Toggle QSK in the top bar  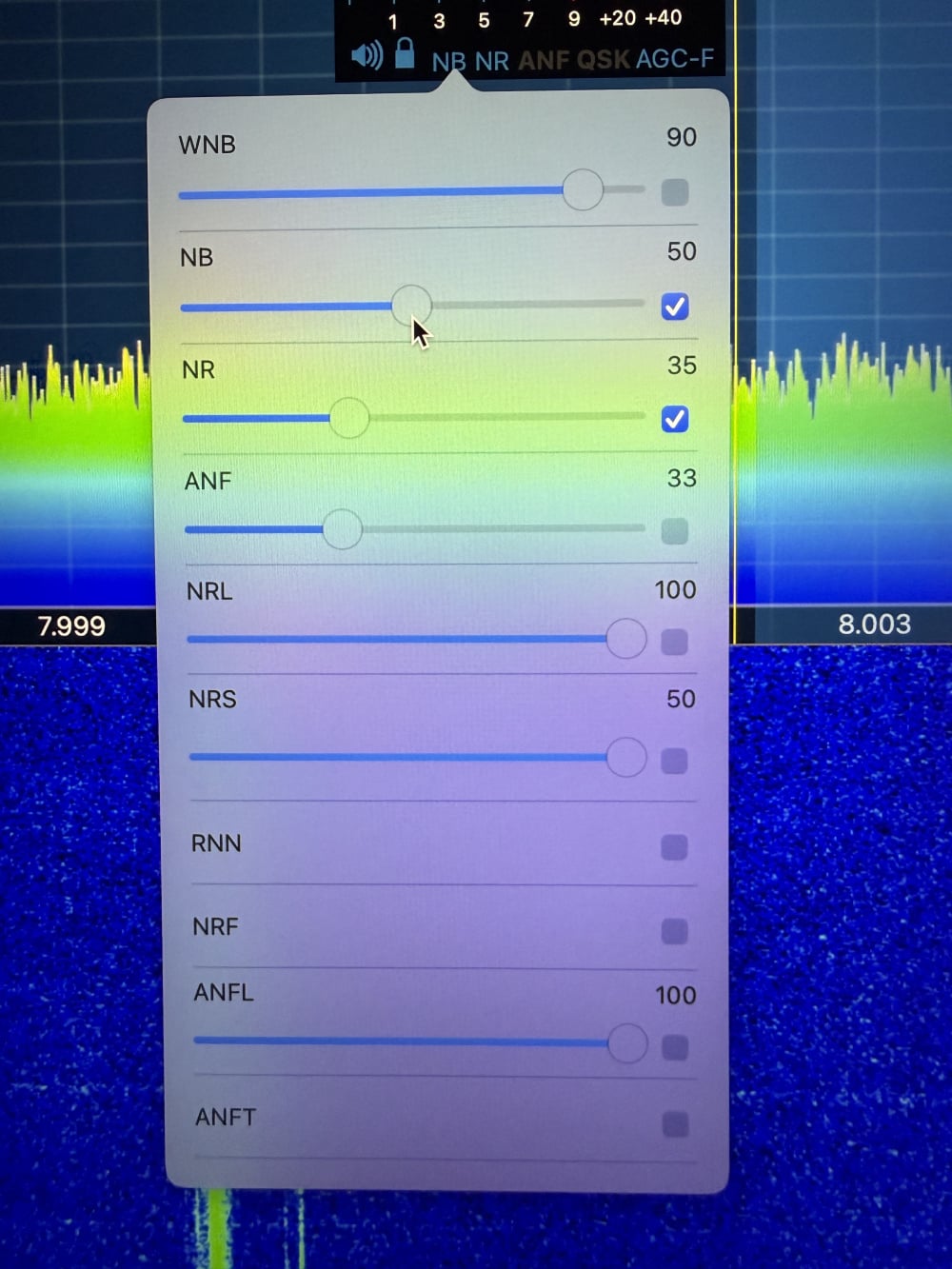(603, 60)
